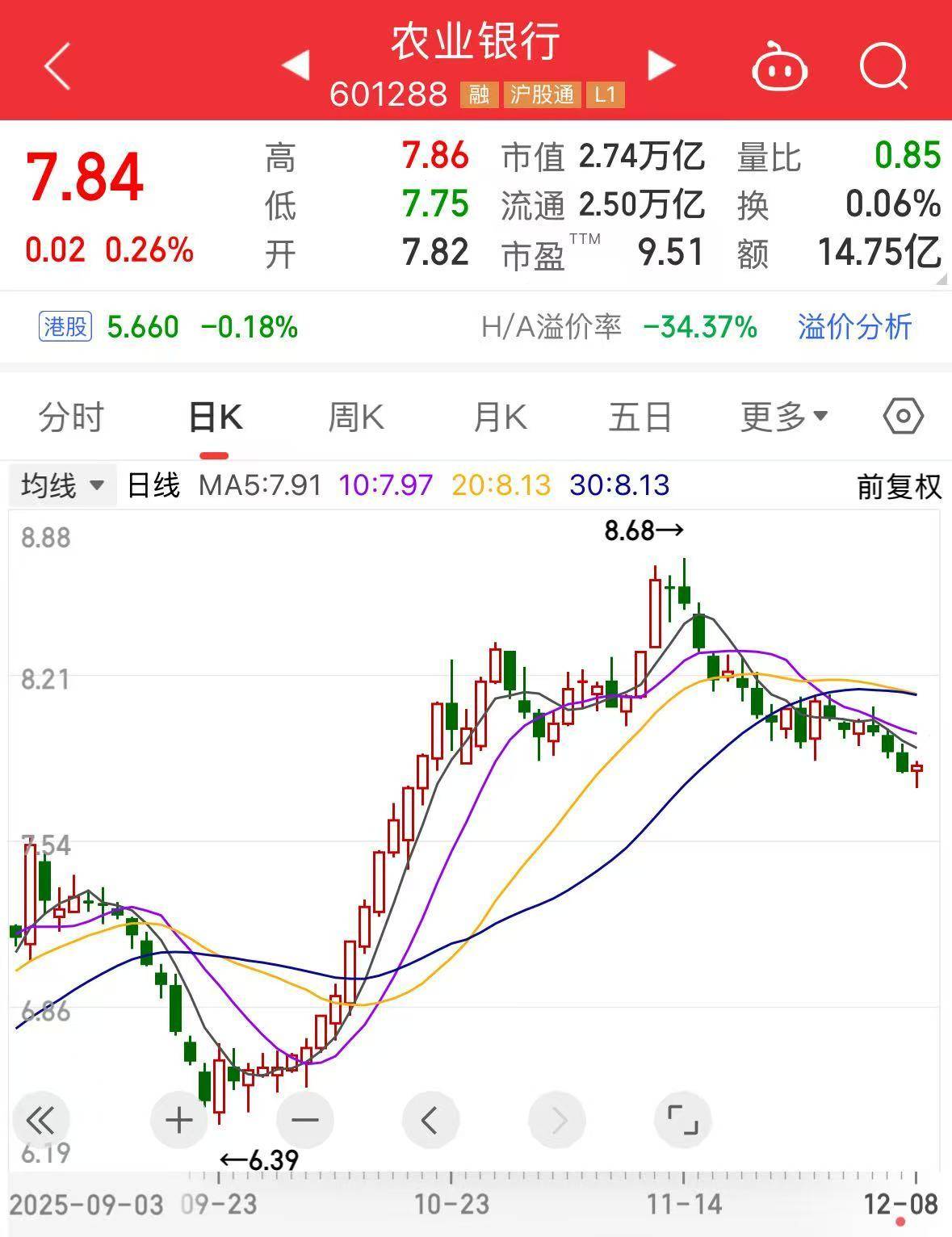Go back using the top-left arrow
The image size is (952, 1237).
tap(57, 66)
